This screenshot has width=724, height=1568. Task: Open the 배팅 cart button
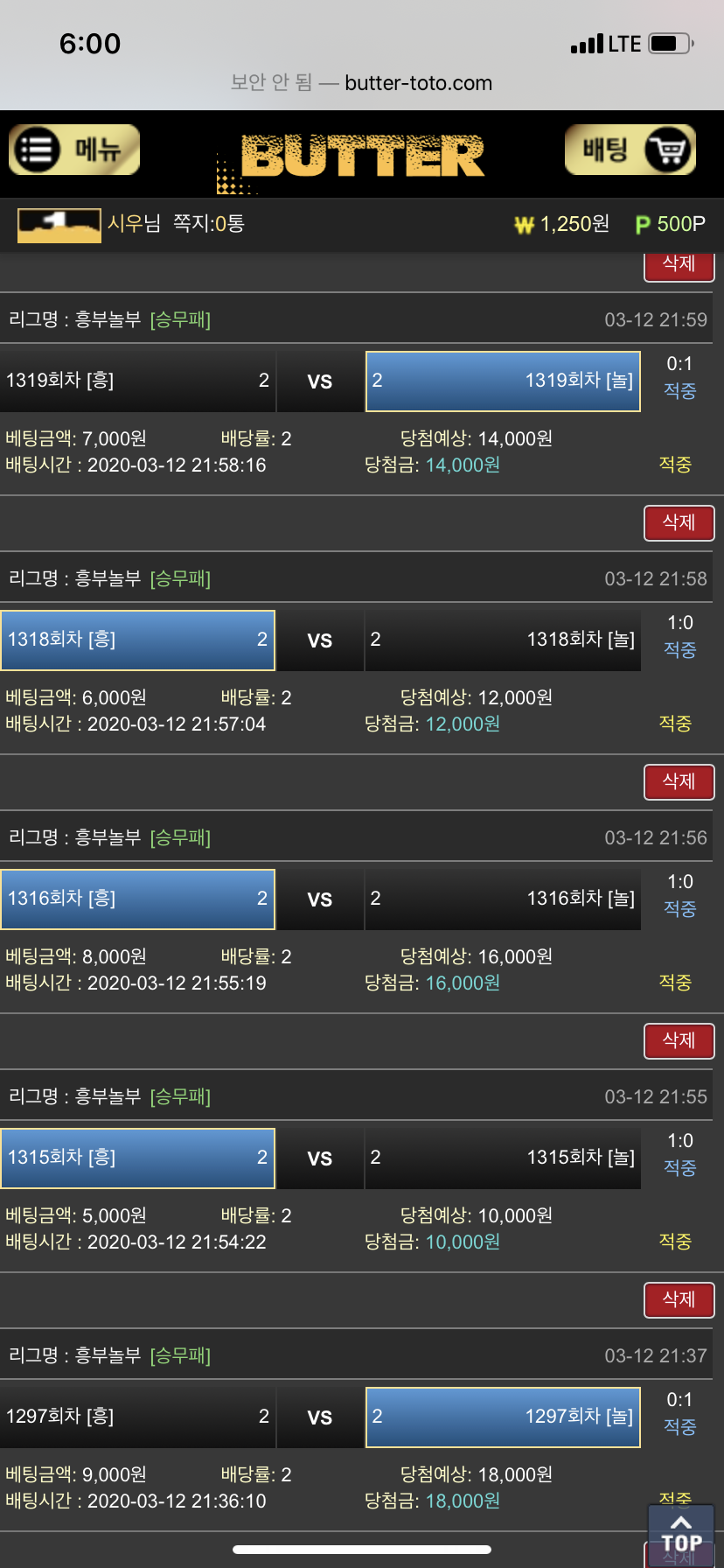[630, 150]
